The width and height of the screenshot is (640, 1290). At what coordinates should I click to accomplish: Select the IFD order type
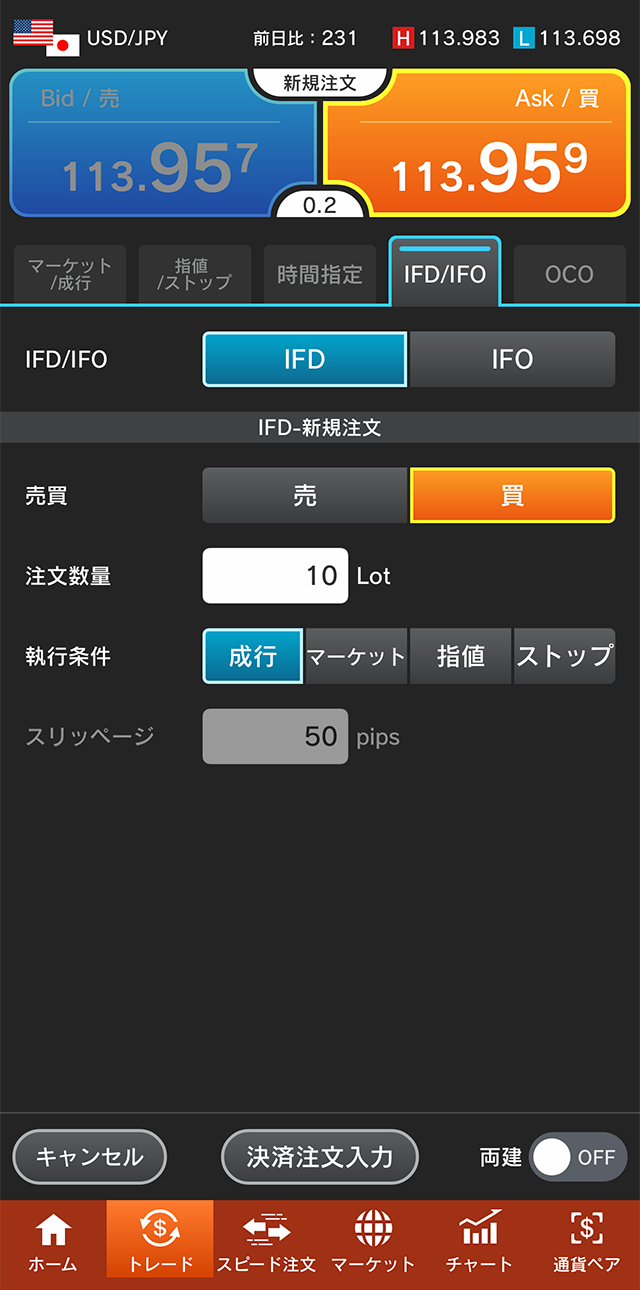pyautogui.click(x=304, y=359)
